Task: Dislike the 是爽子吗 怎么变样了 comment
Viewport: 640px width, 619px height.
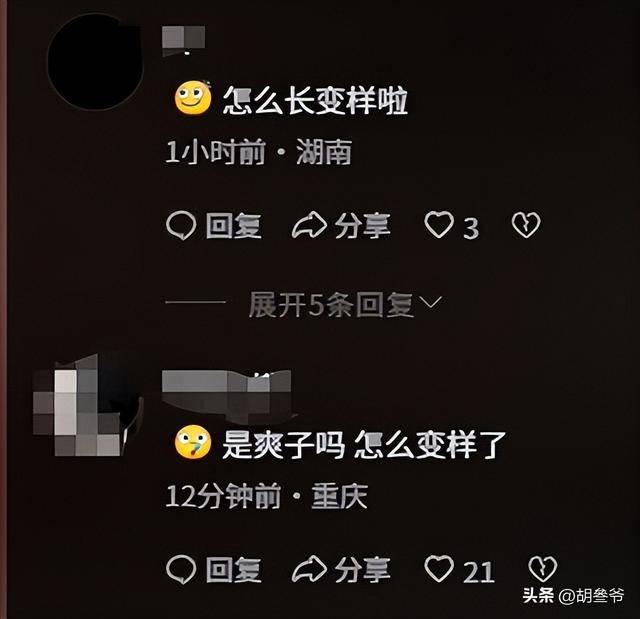Action: (541, 570)
